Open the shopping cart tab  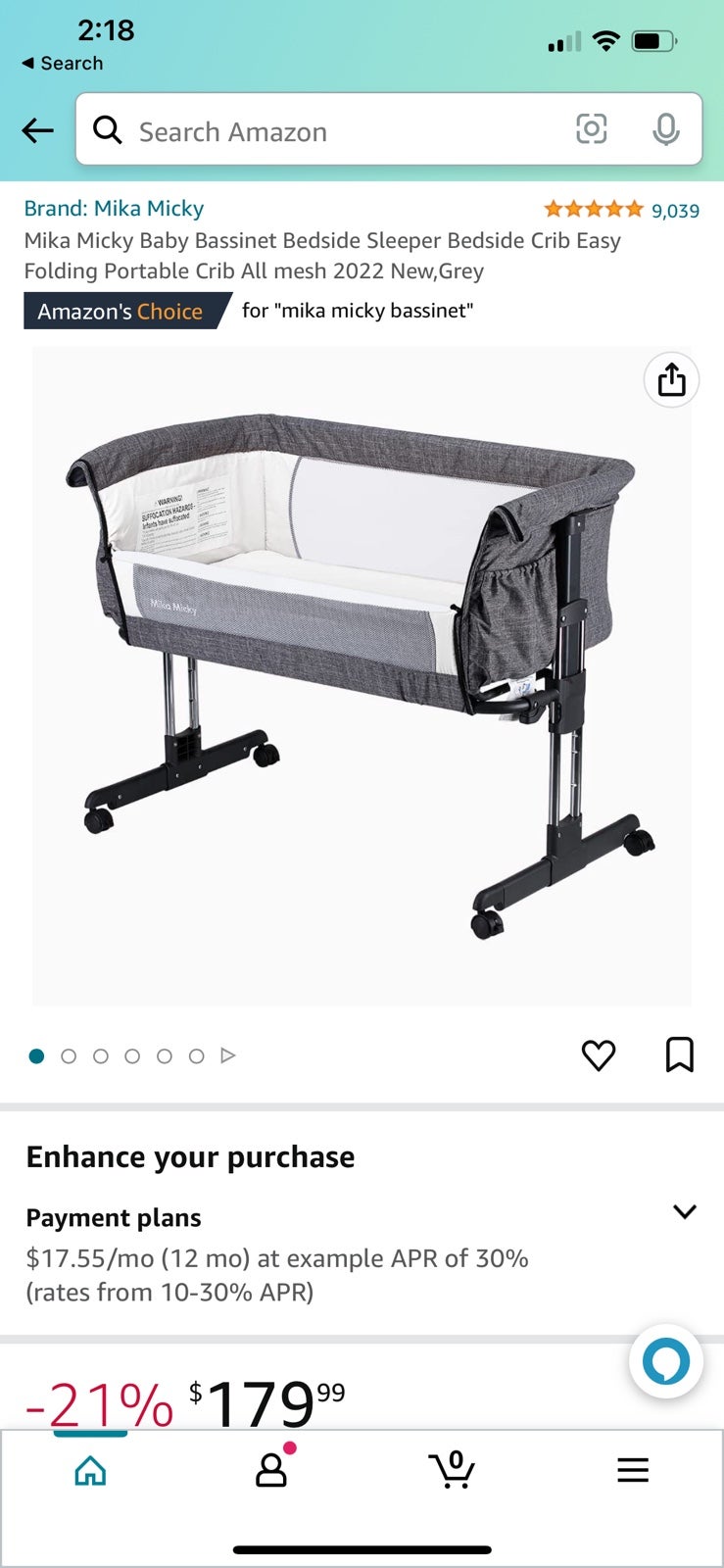point(452,1469)
